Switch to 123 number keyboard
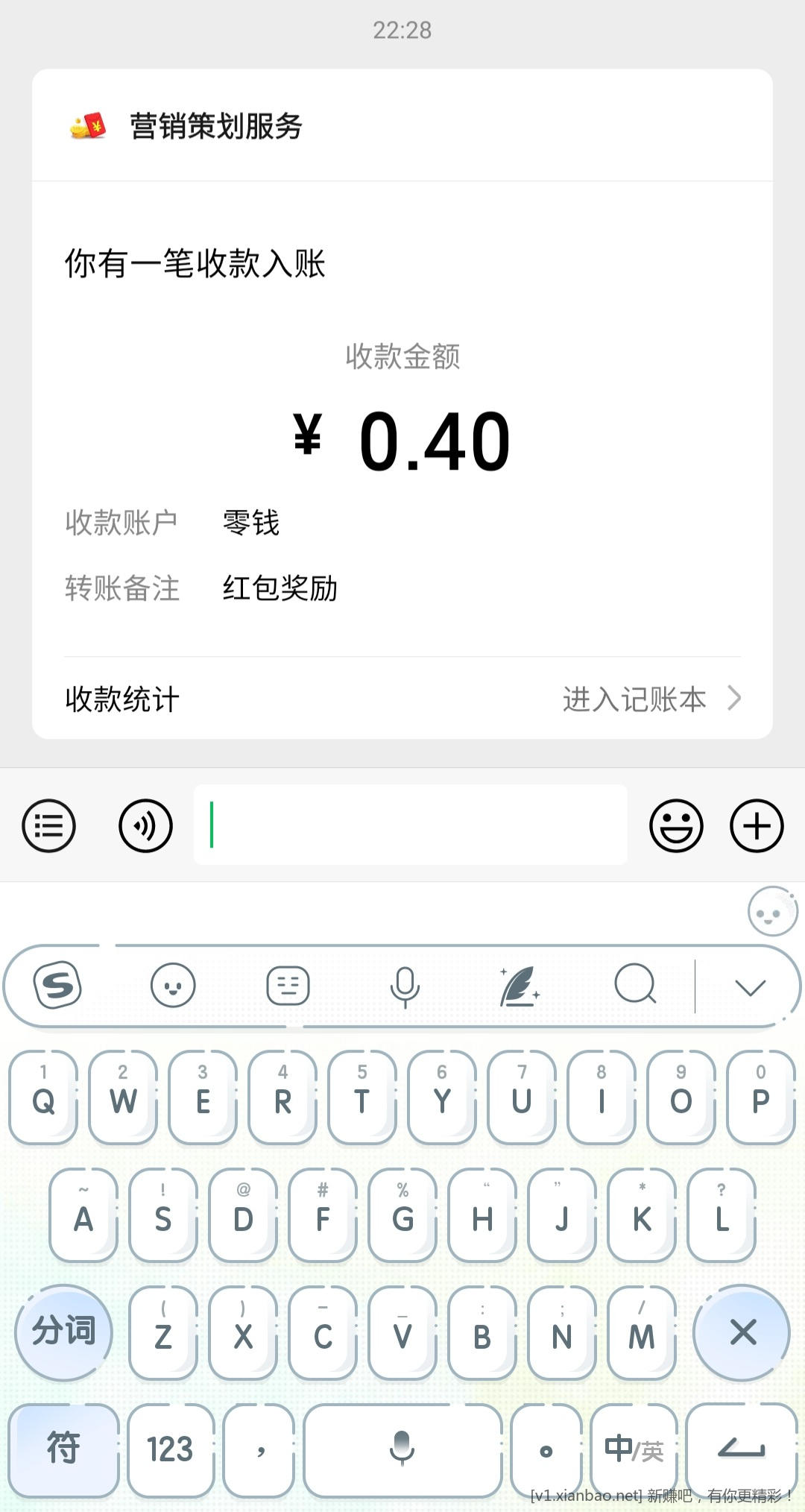Screen dimensions: 805x1512 [x=171, y=1449]
